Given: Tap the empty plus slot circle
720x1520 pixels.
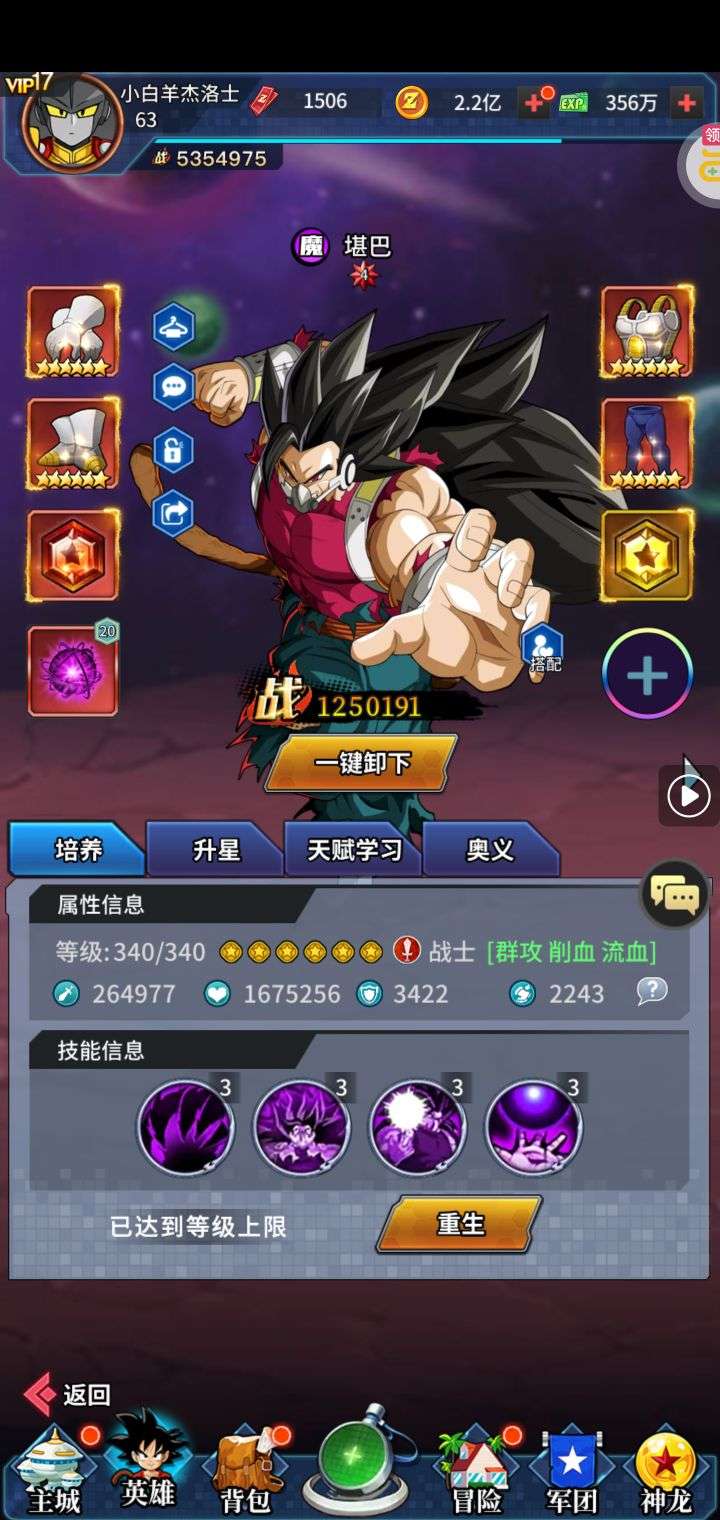Looking at the screenshot, I should coord(647,675).
